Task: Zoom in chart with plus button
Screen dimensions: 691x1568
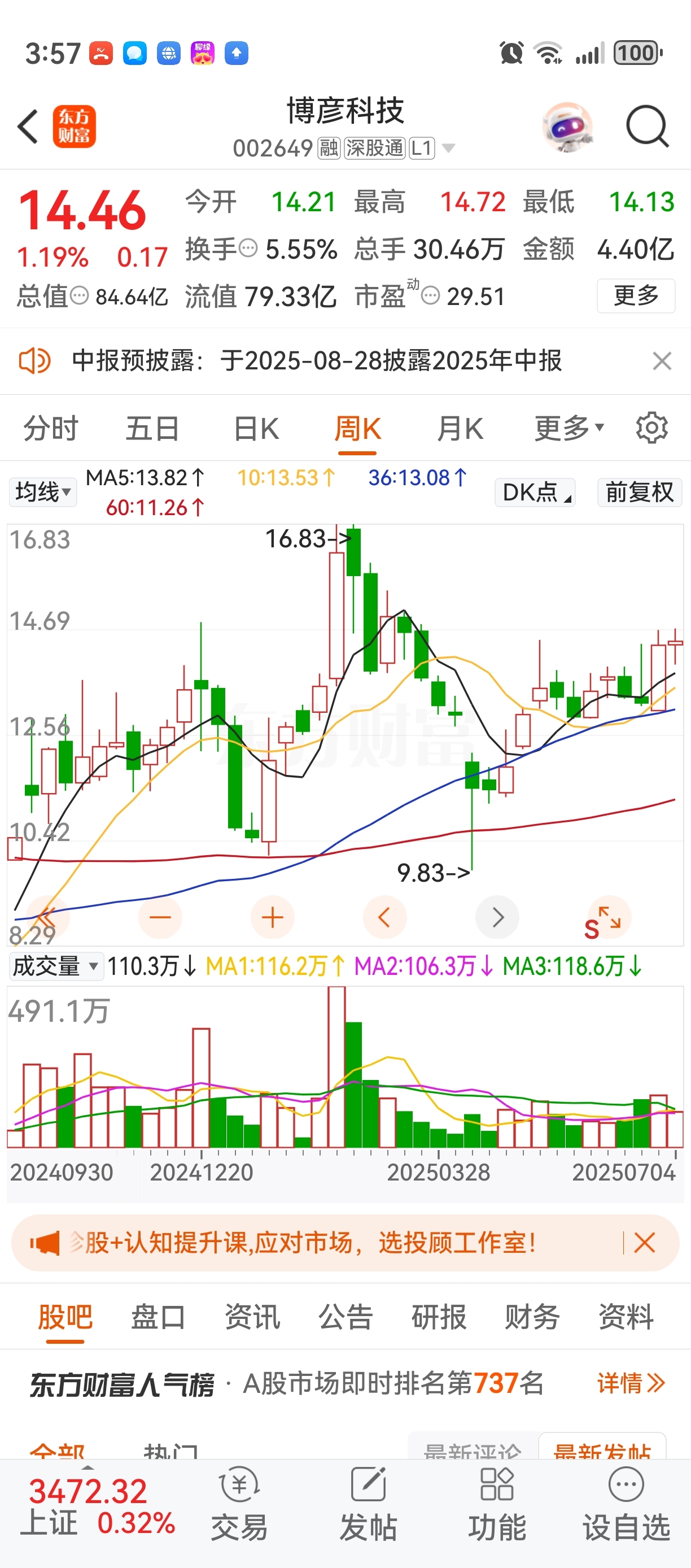Action: pos(273,917)
